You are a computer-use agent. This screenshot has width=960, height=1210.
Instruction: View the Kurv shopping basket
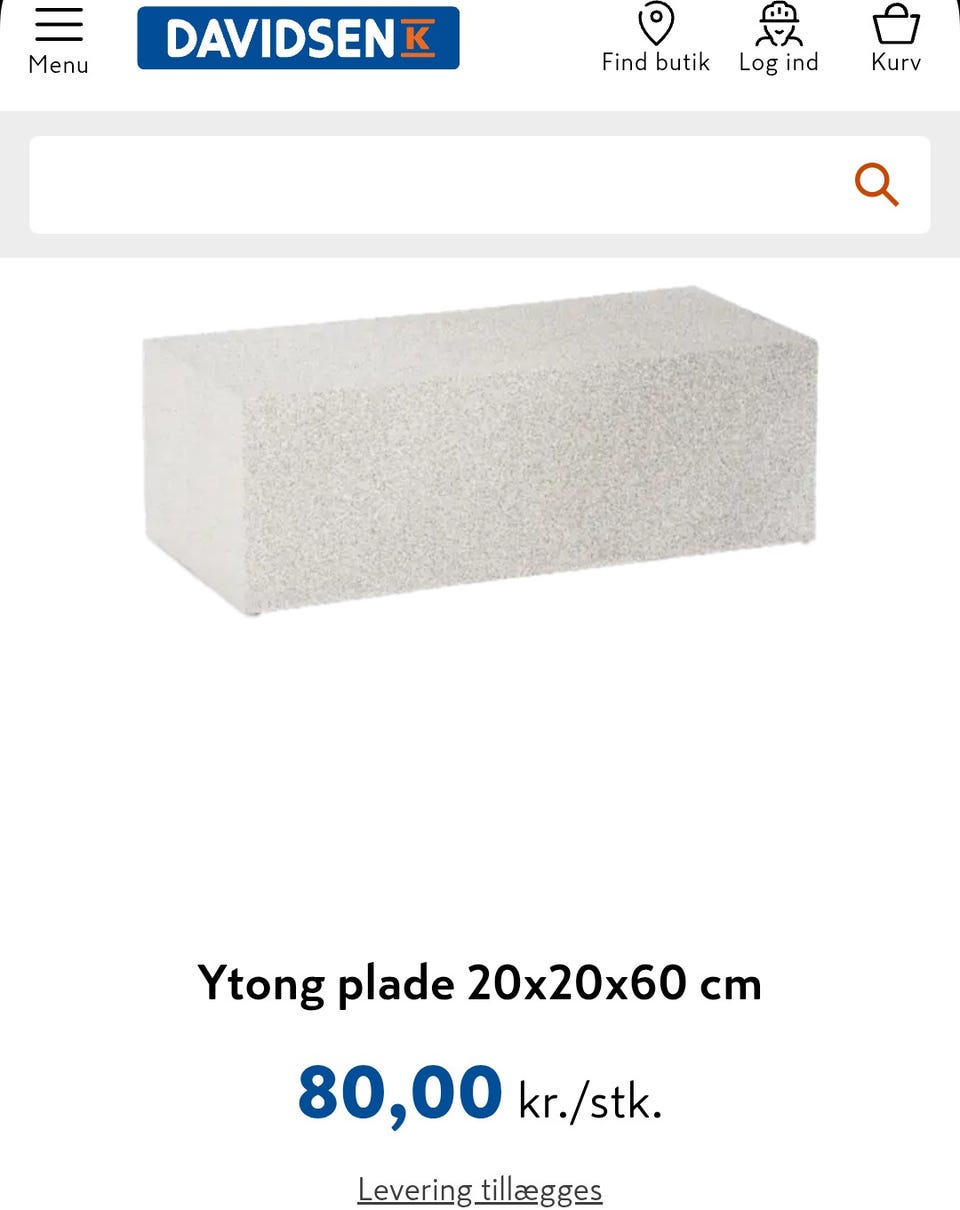click(895, 40)
